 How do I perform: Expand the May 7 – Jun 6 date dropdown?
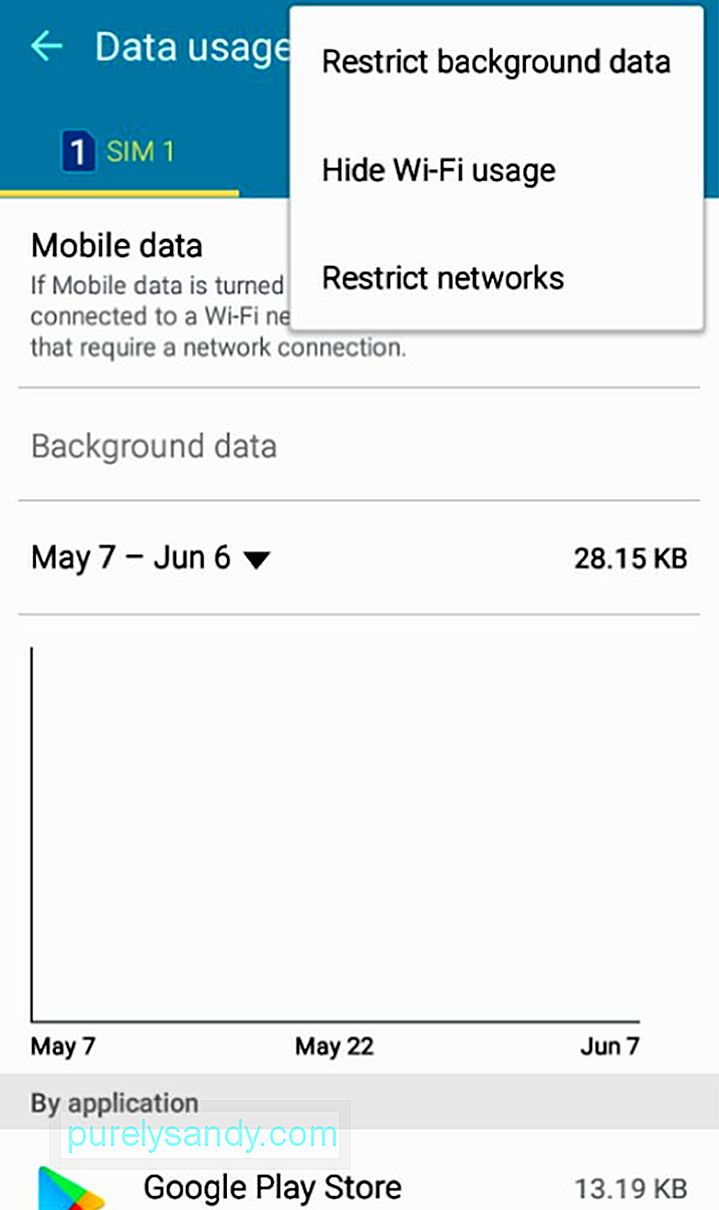pyautogui.click(x=151, y=557)
